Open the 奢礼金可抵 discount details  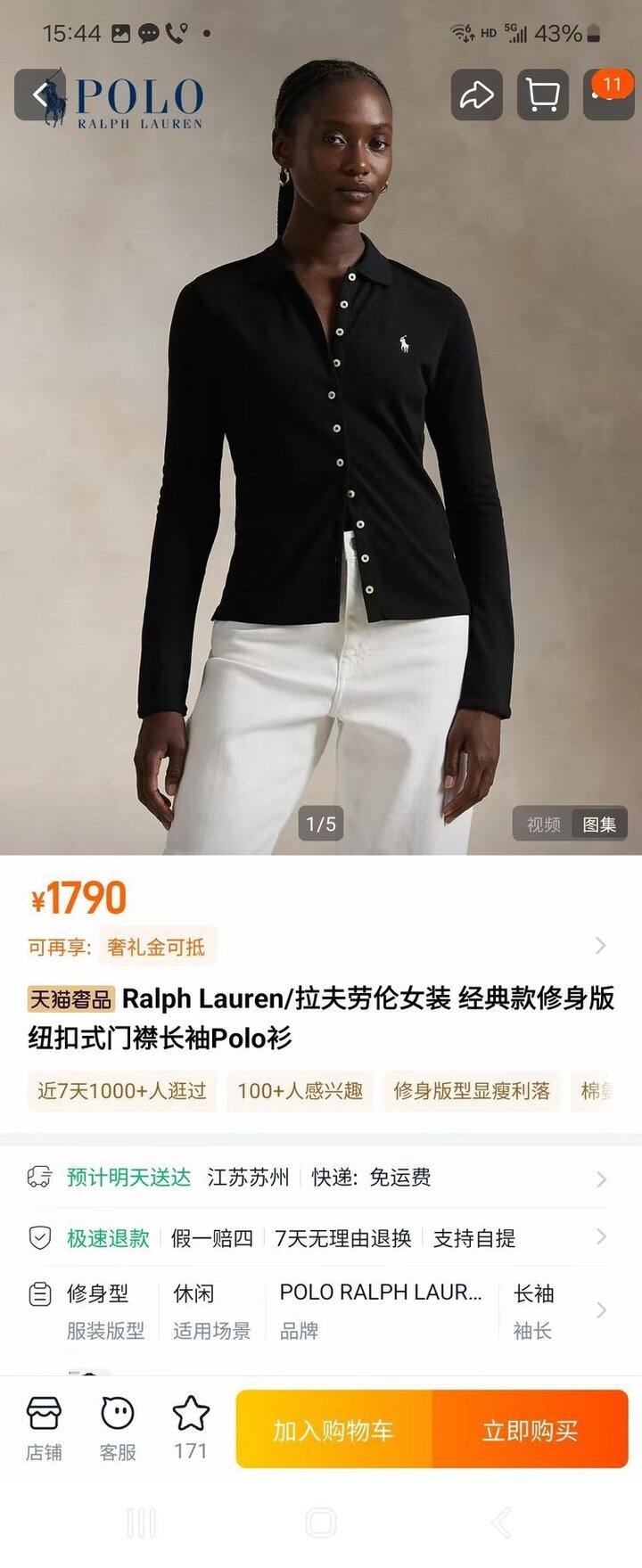(157, 947)
